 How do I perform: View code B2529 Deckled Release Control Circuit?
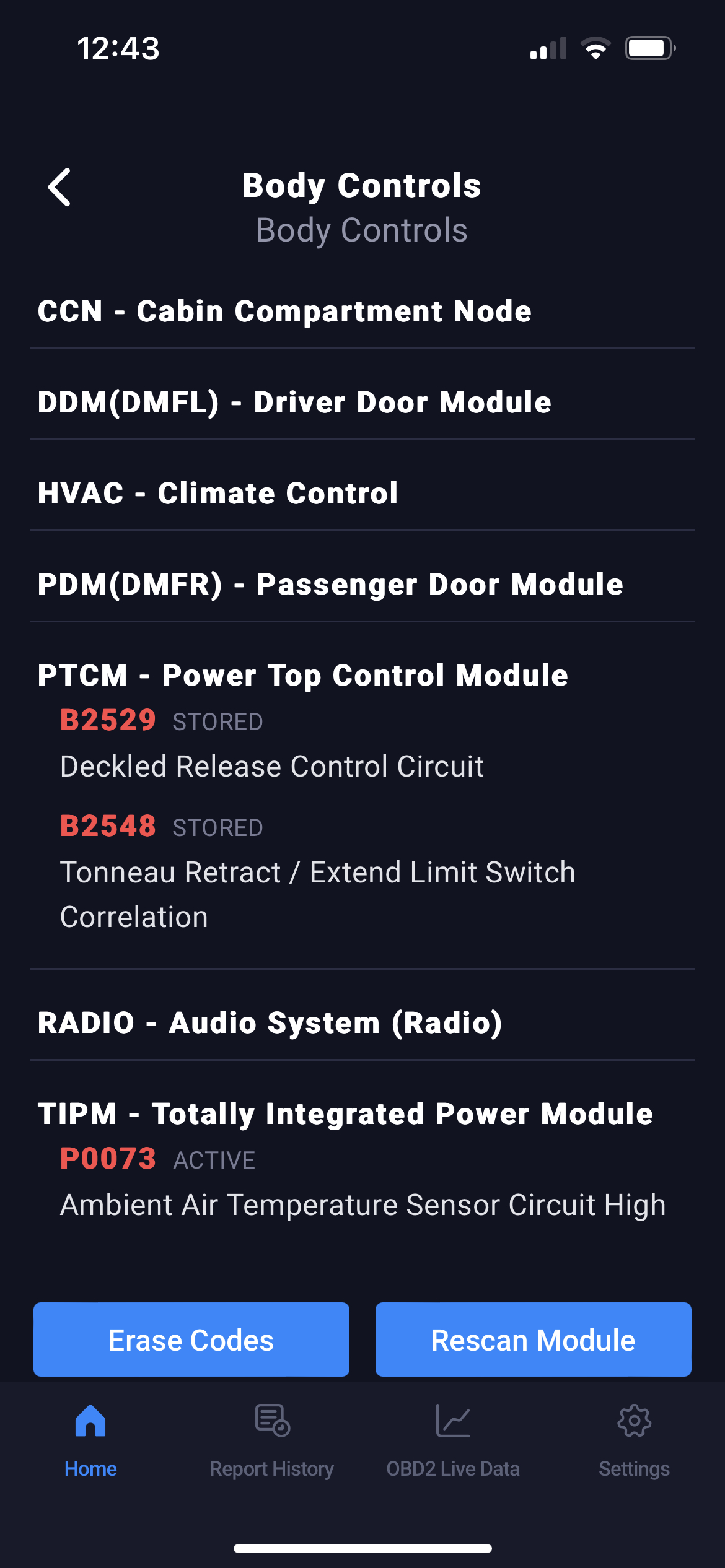(x=271, y=744)
